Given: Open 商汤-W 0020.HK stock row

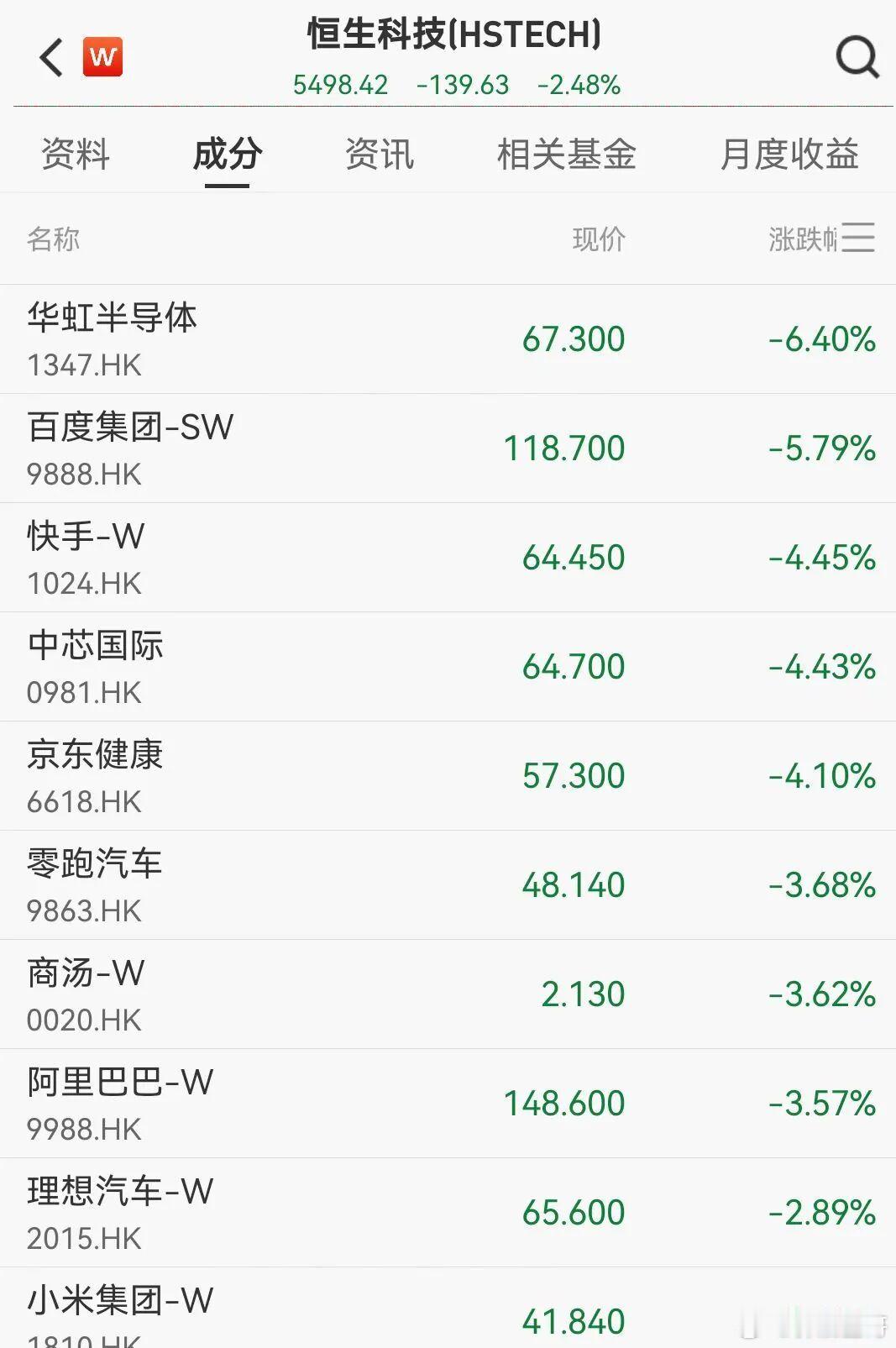Looking at the screenshot, I should pyautogui.click(x=448, y=994).
